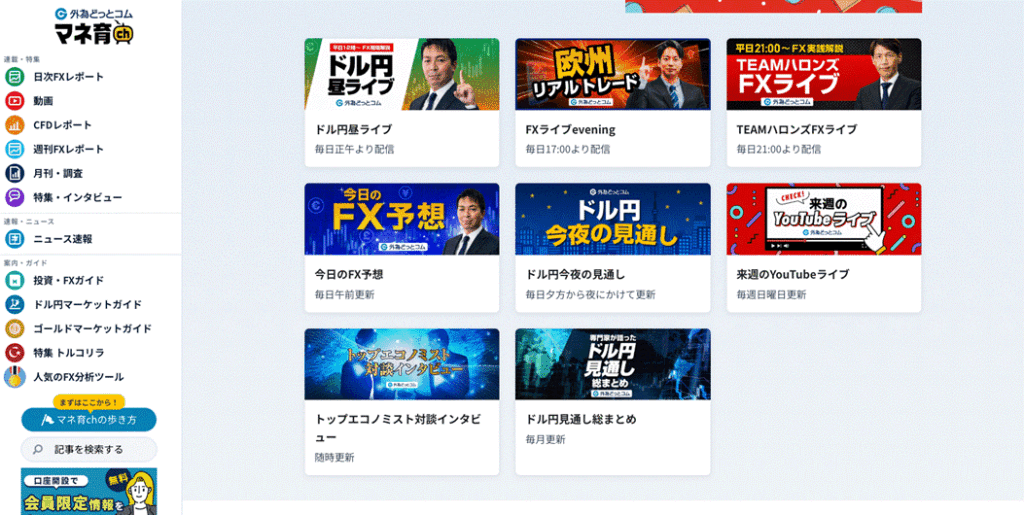Open the TEAMハロンズFXライブ card
This screenshot has width=1024, height=515.
(x=824, y=102)
